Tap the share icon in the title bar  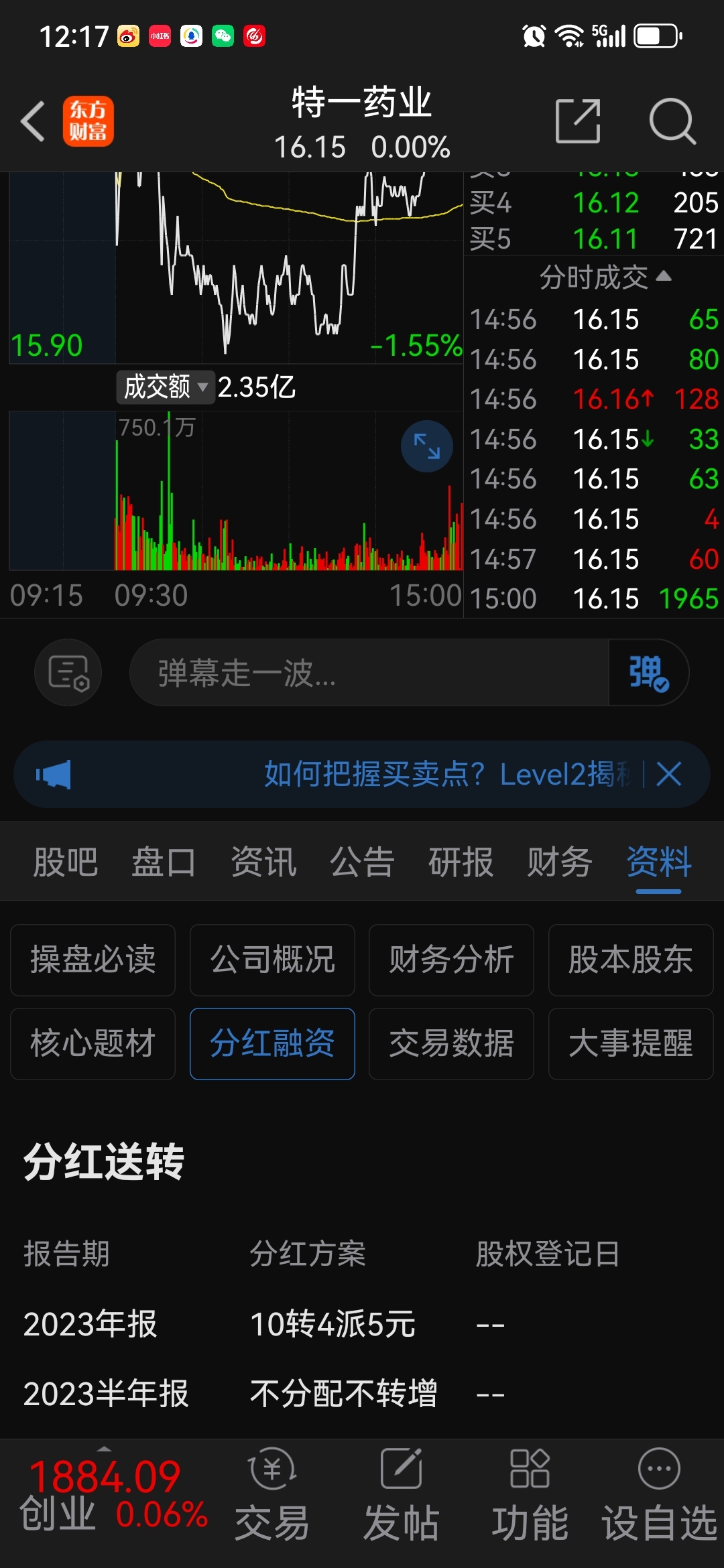[x=577, y=121]
